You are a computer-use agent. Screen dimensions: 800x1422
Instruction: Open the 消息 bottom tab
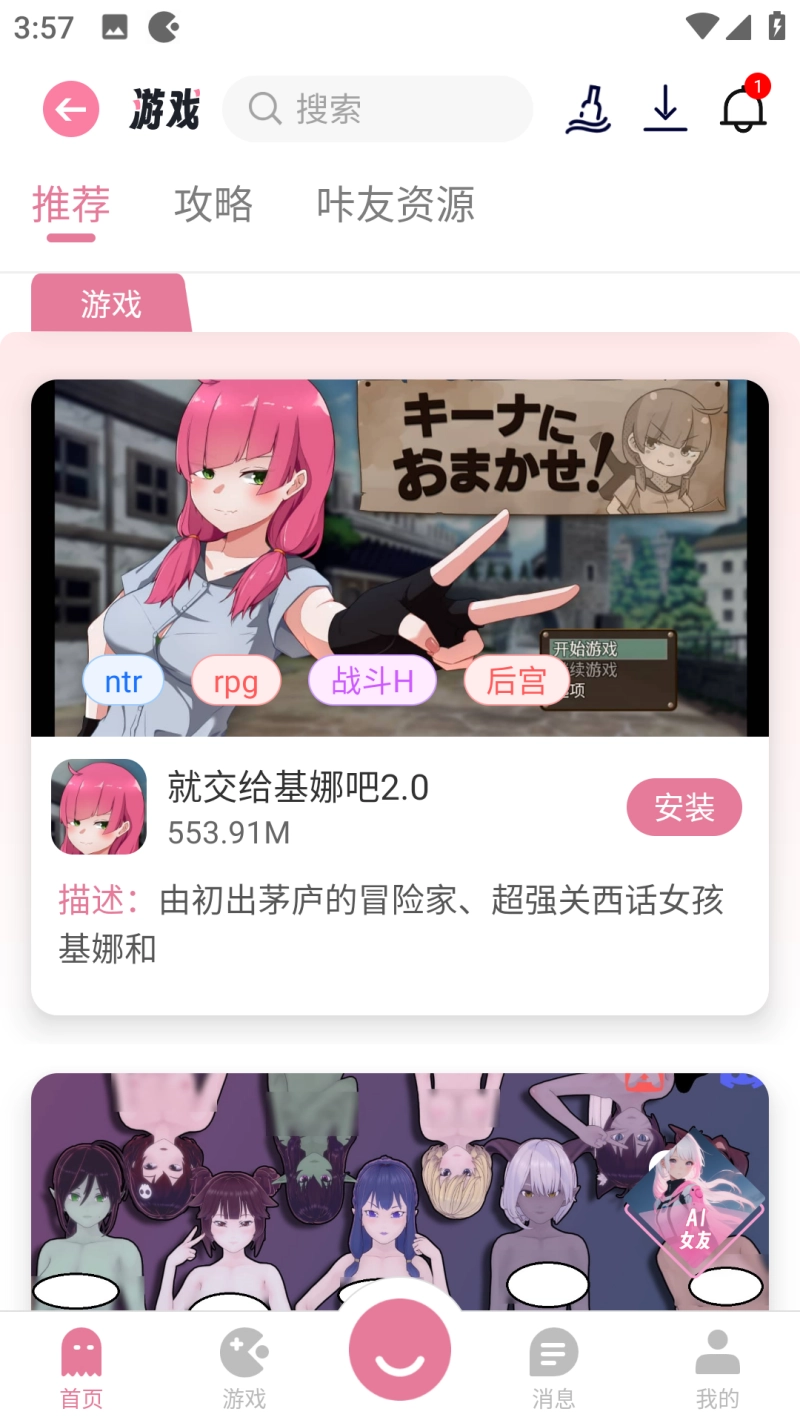click(553, 1368)
